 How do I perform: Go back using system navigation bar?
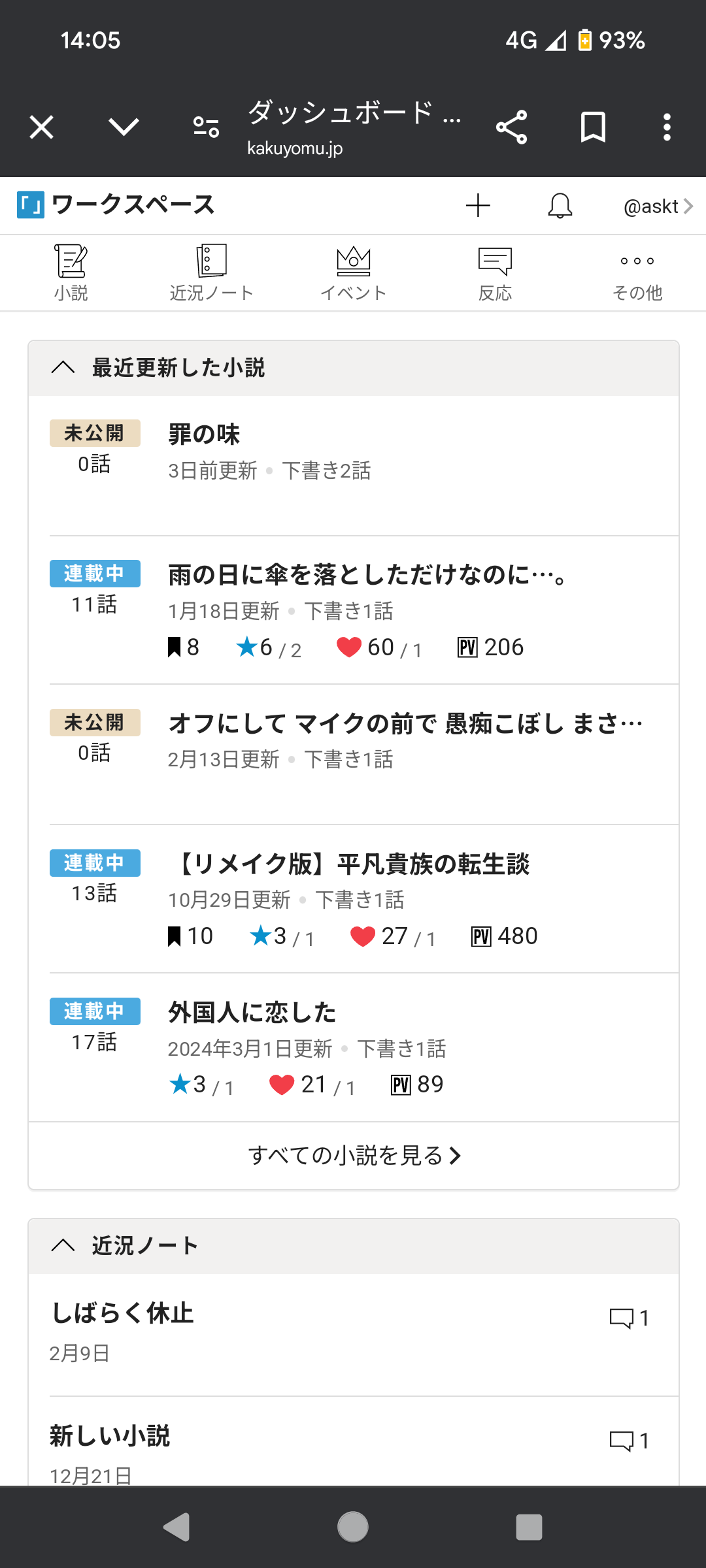[x=176, y=1527]
